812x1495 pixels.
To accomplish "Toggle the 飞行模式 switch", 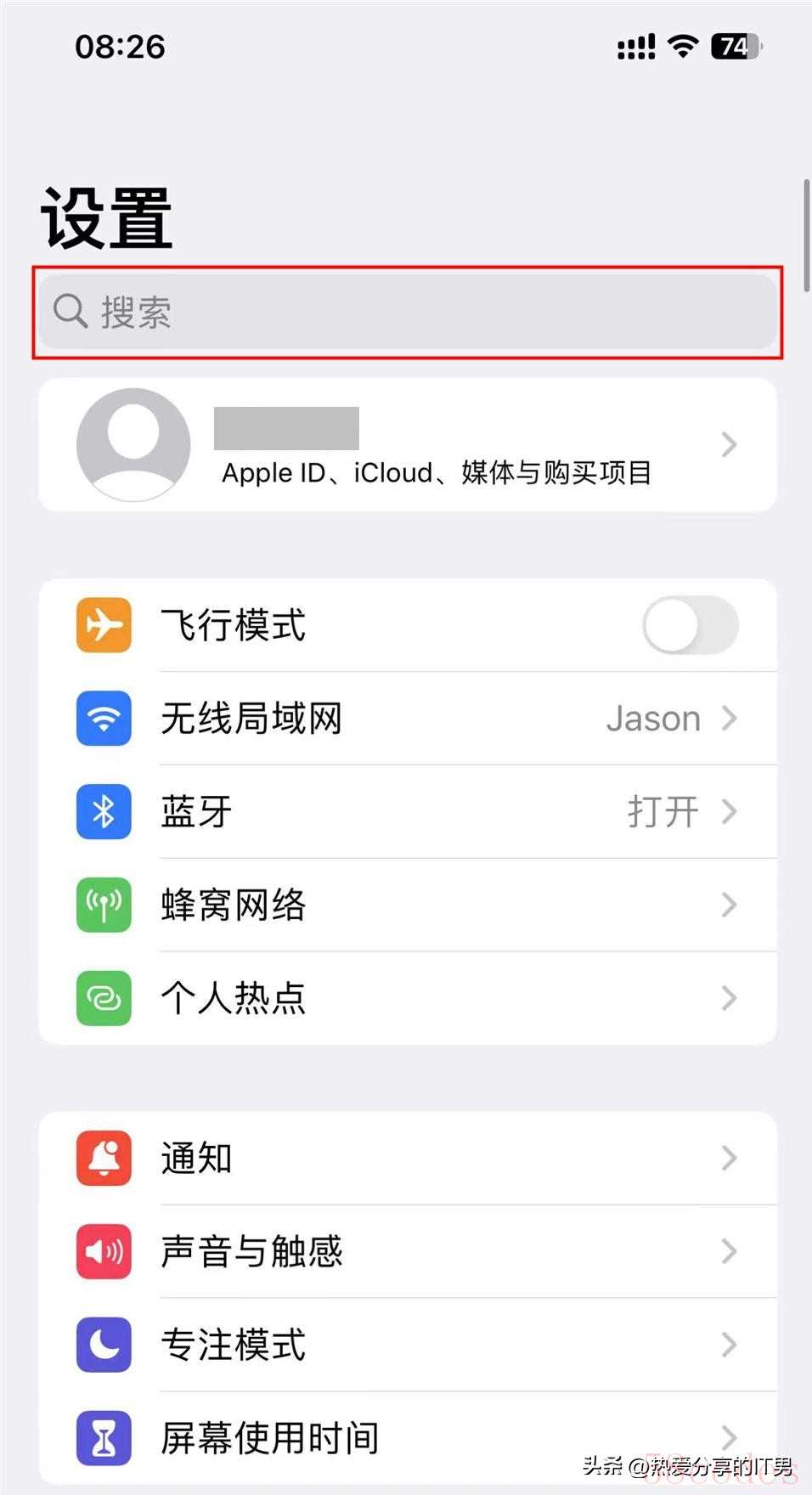I will click(690, 625).
